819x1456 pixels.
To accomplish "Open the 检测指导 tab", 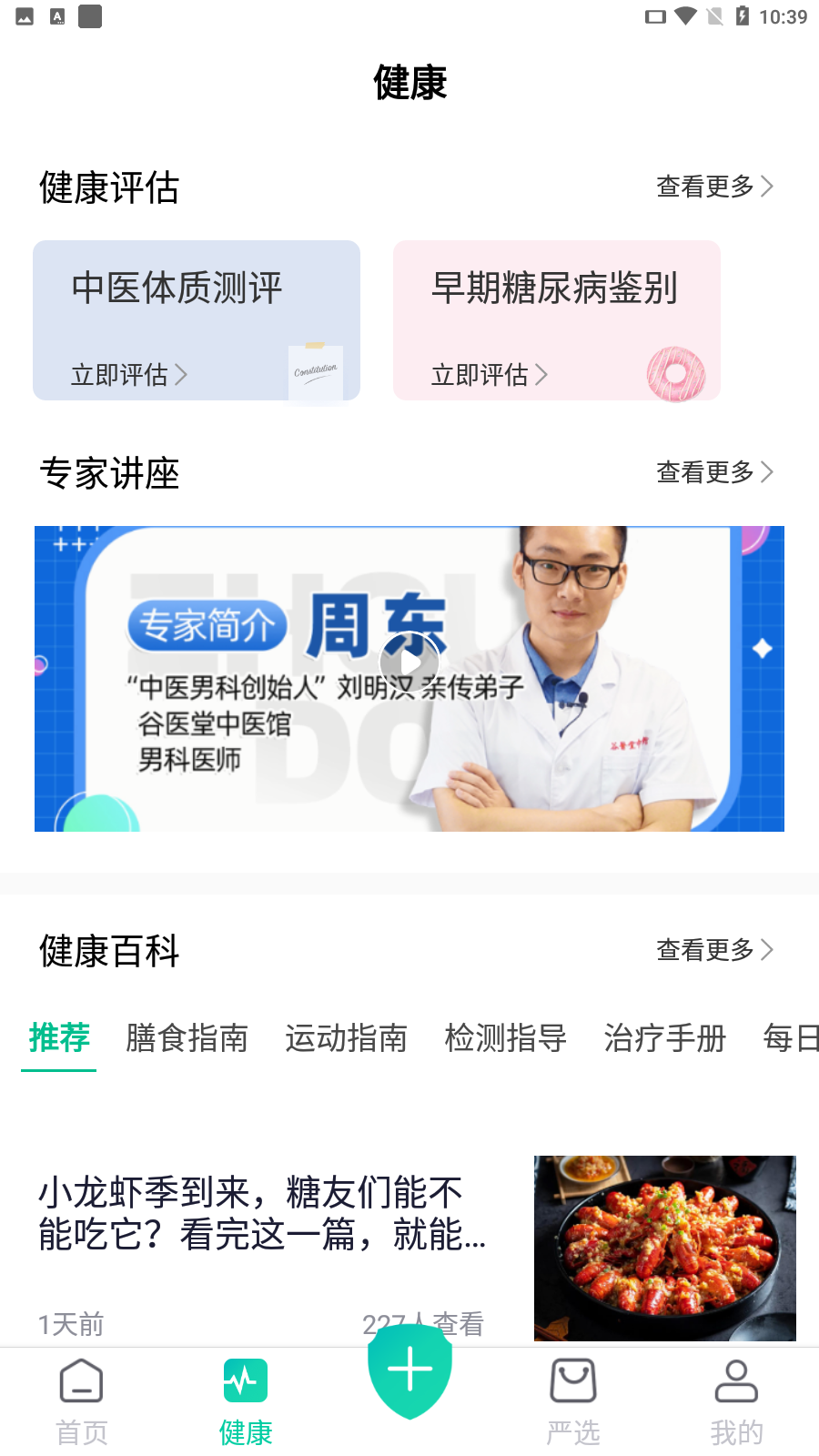I will (505, 1037).
